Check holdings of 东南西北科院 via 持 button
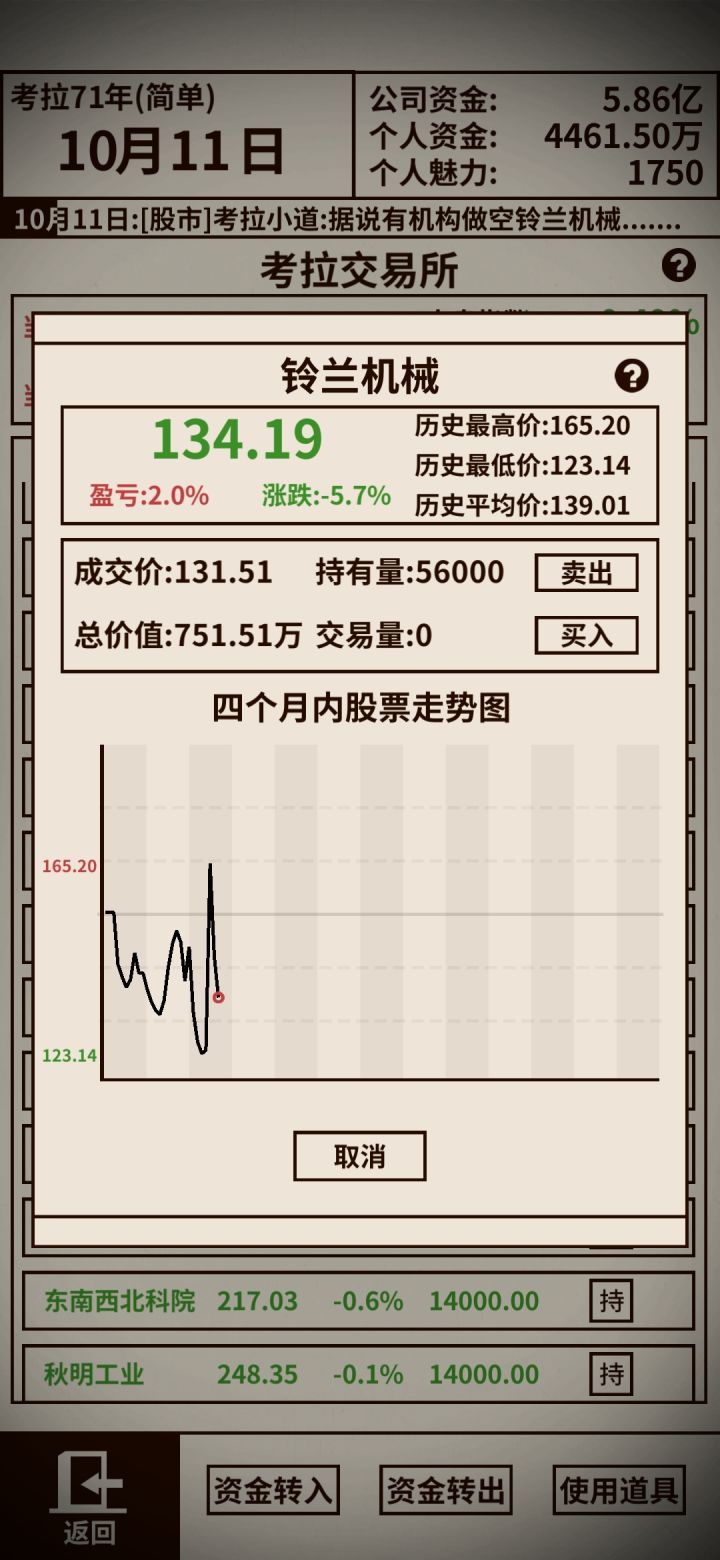Image resolution: width=720 pixels, height=1560 pixels. 610,1301
